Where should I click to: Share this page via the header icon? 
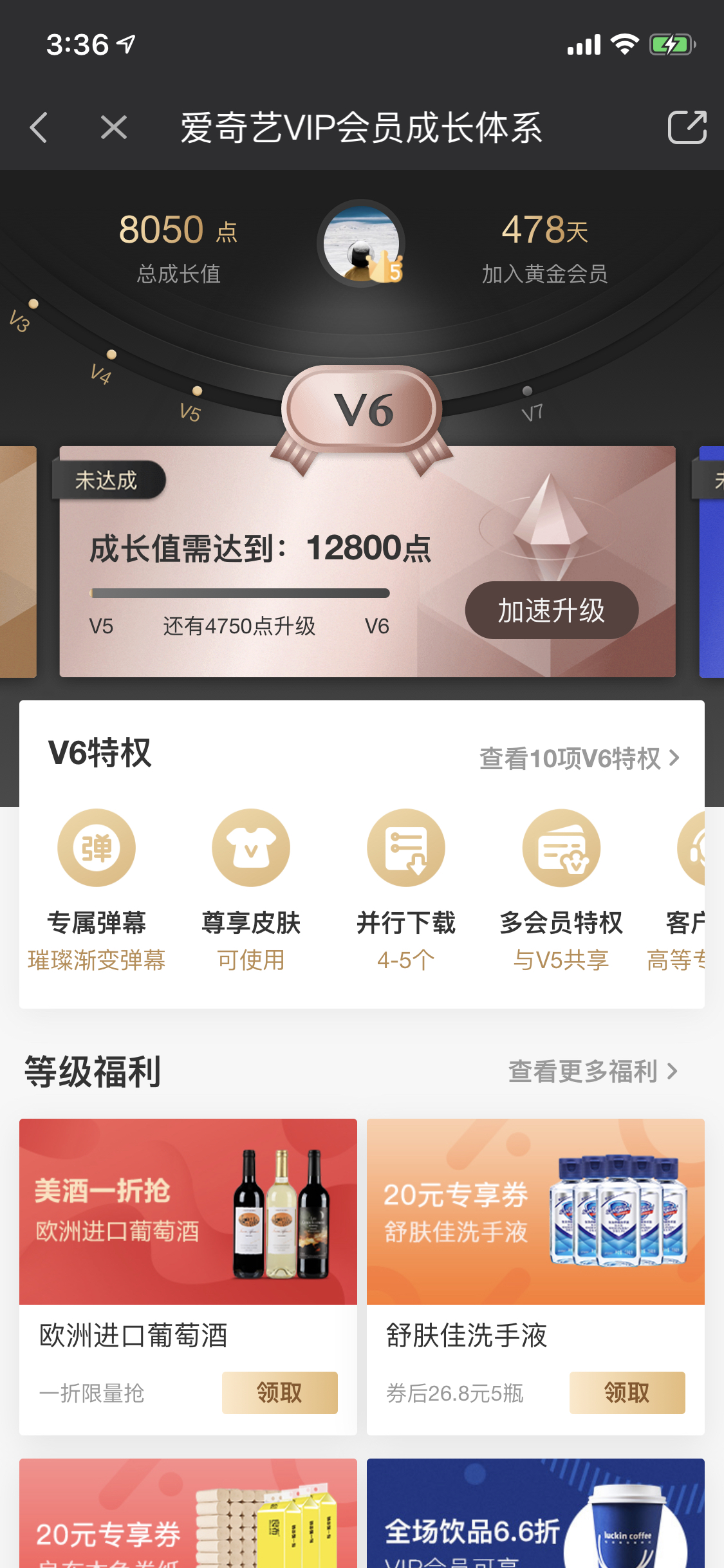[x=687, y=127]
